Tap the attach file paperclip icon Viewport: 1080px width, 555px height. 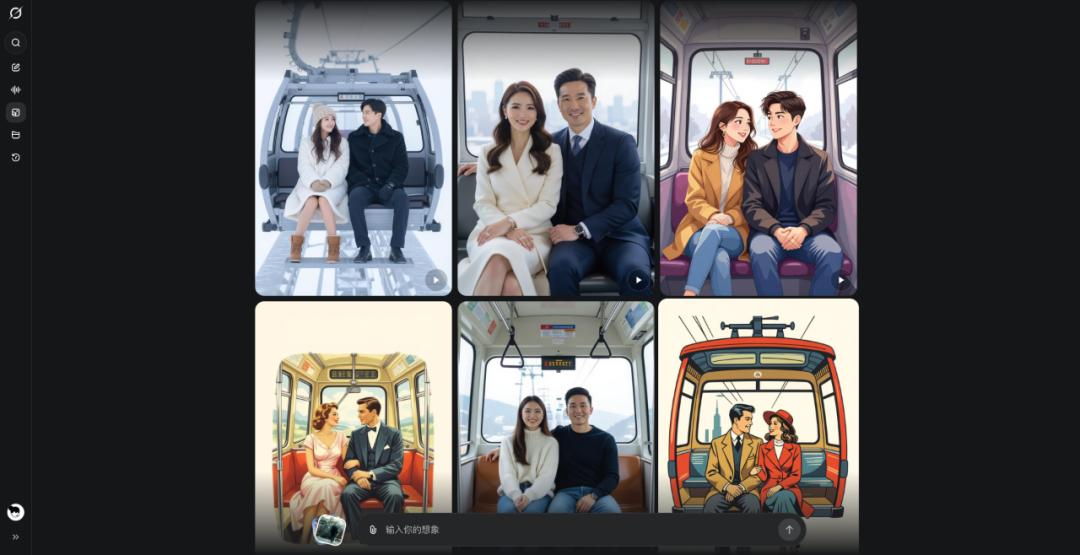[373, 530]
